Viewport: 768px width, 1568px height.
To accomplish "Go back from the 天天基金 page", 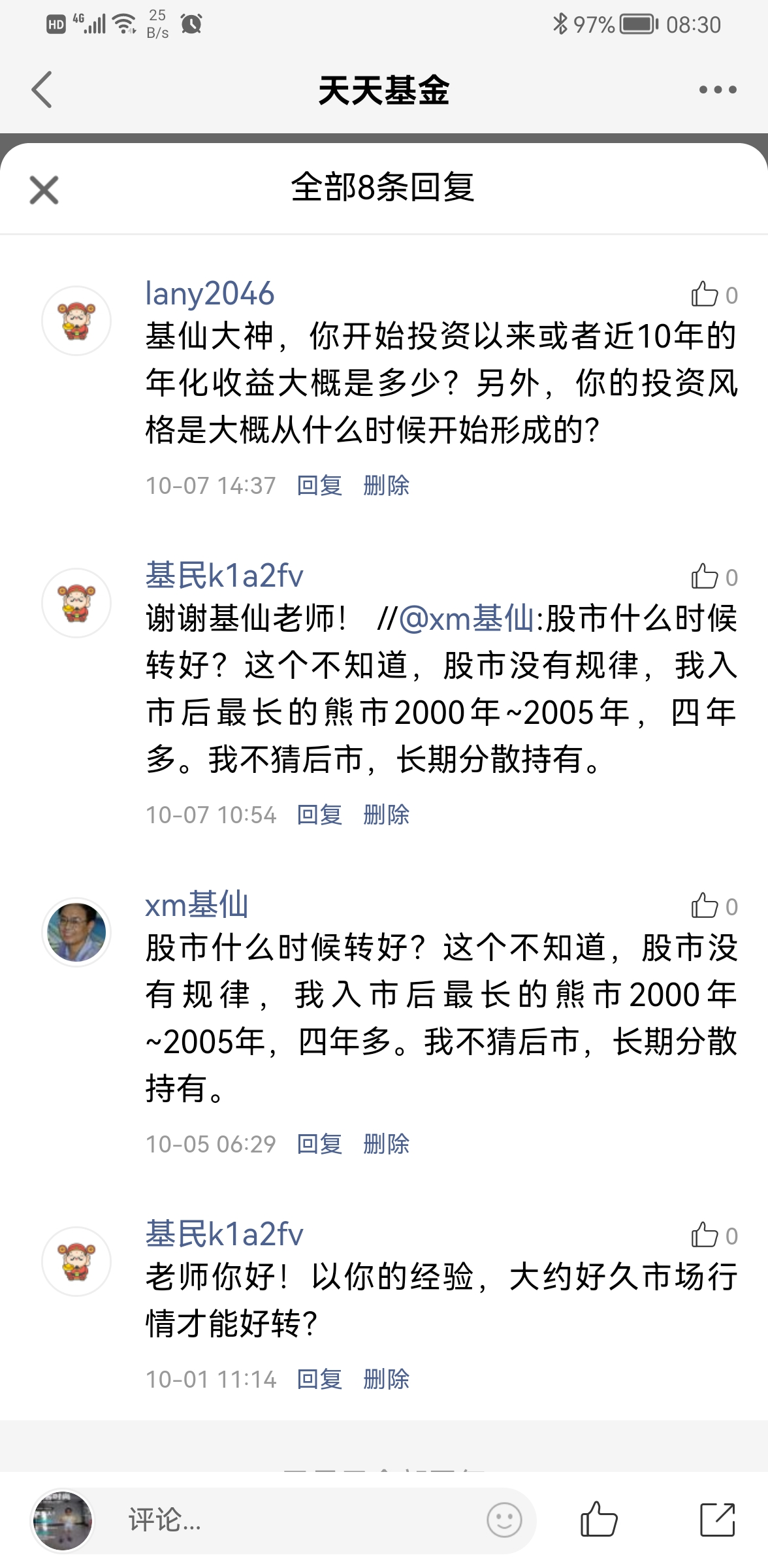I will 42,90.
